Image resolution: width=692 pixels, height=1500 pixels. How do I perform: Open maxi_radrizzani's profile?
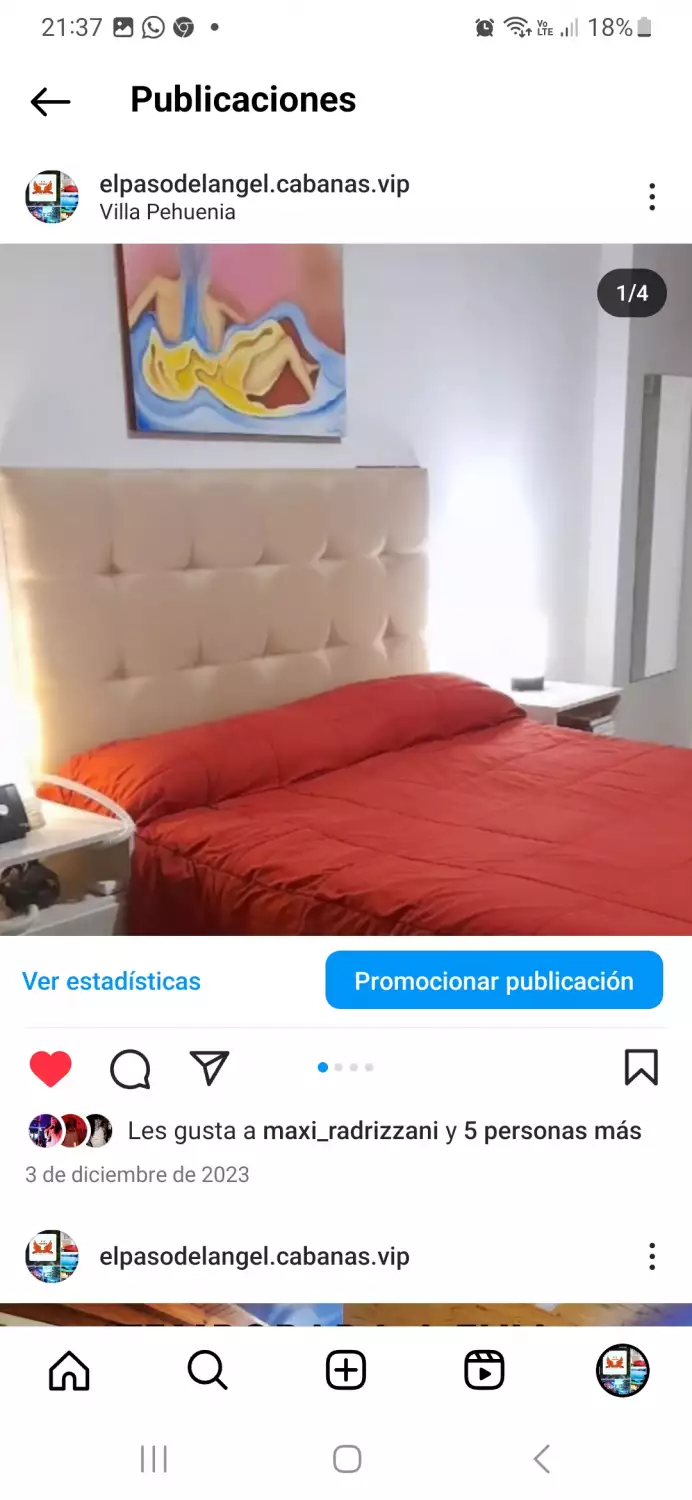[x=350, y=1131]
